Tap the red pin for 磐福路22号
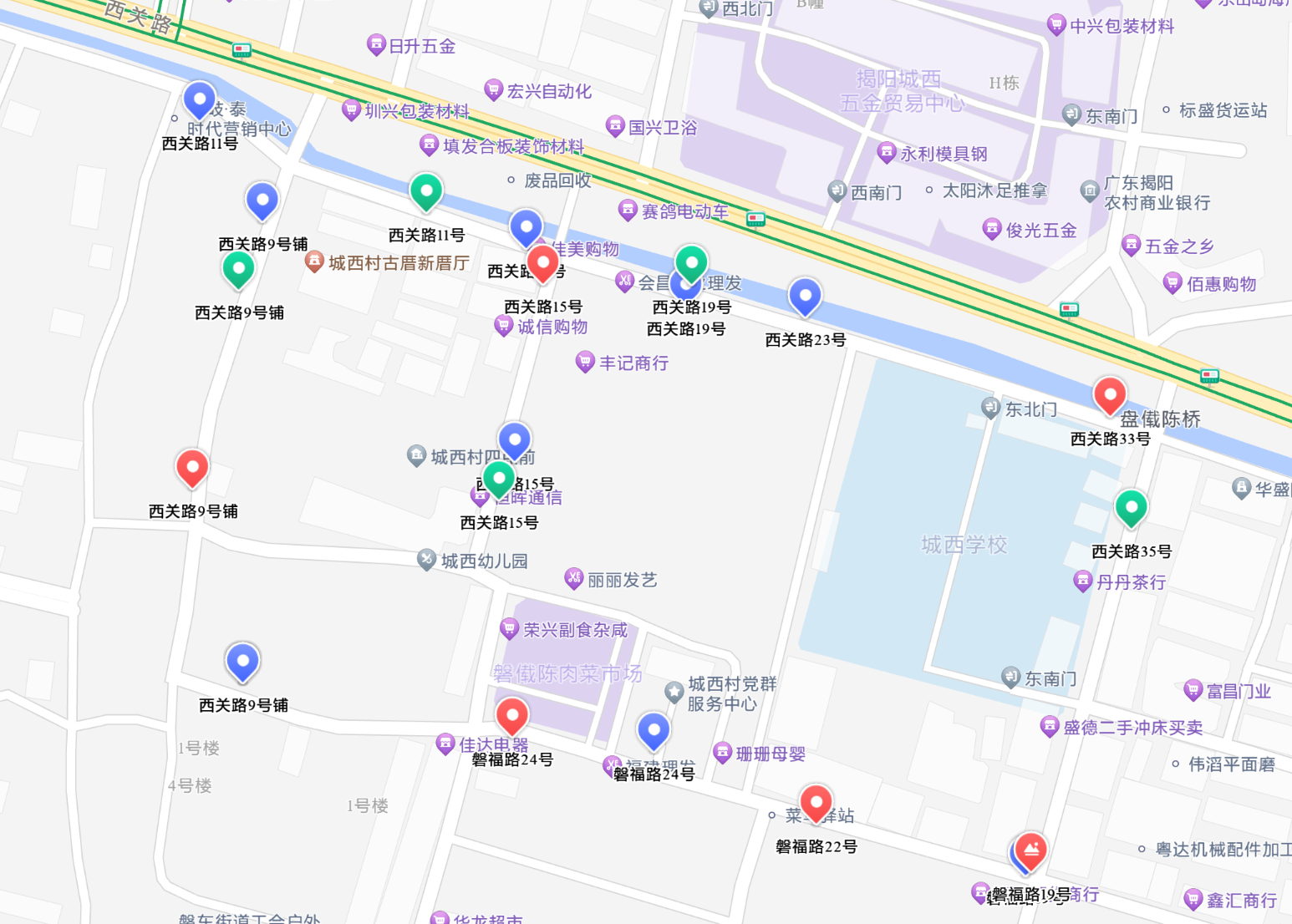Screen dimensions: 1292x924 click(x=816, y=802)
